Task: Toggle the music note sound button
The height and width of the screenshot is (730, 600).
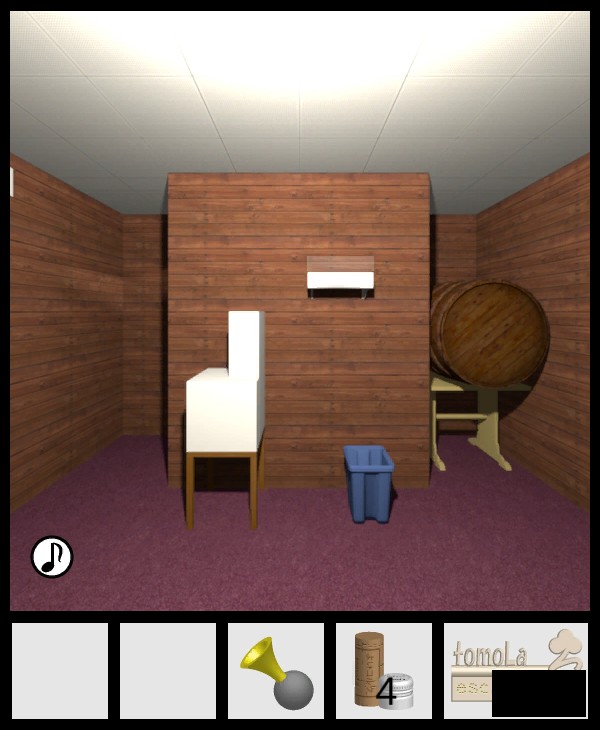Action: pyautogui.click(x=52, y=557)
